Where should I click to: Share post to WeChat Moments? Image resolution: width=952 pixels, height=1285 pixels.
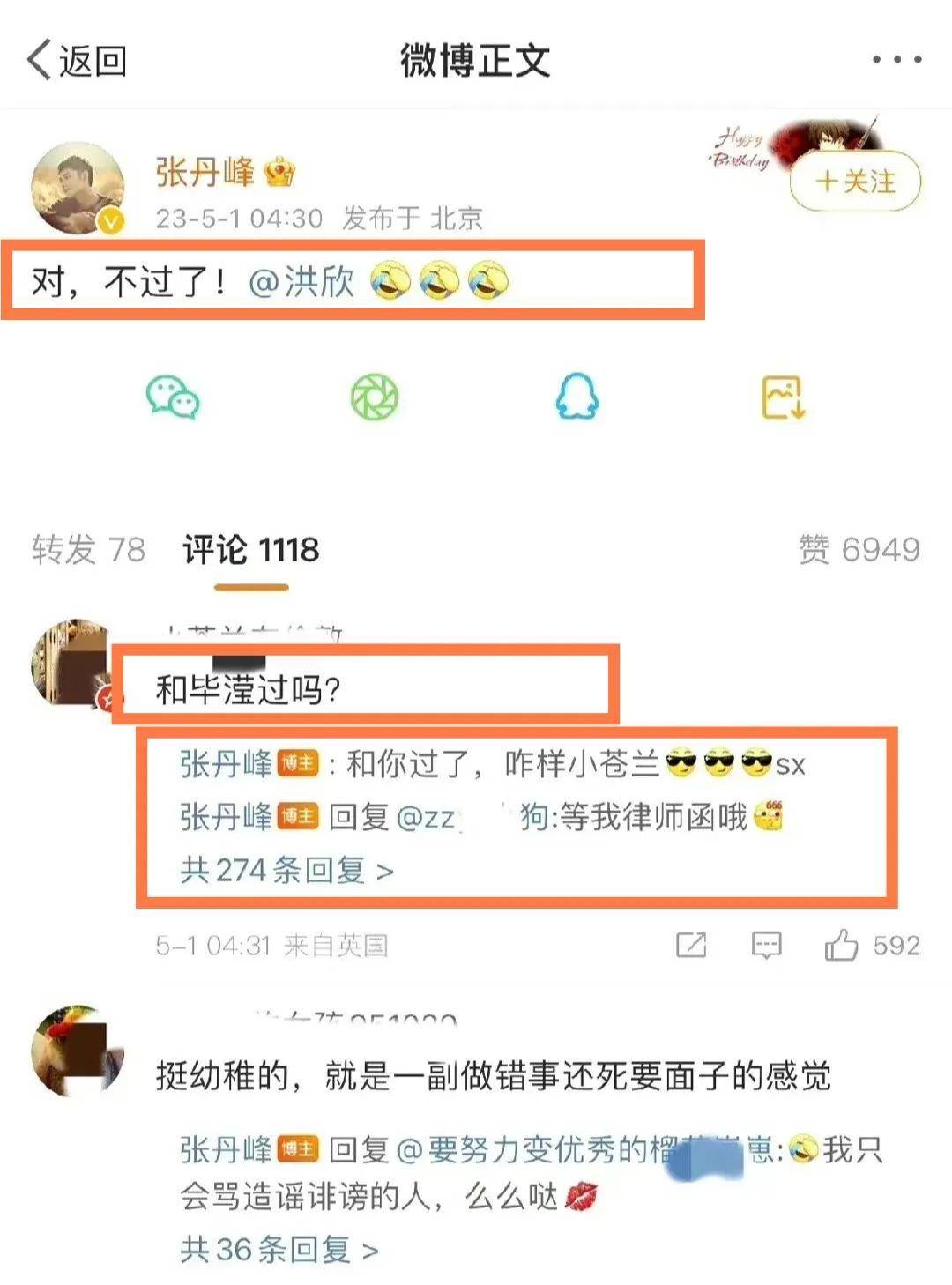(375, 397)
